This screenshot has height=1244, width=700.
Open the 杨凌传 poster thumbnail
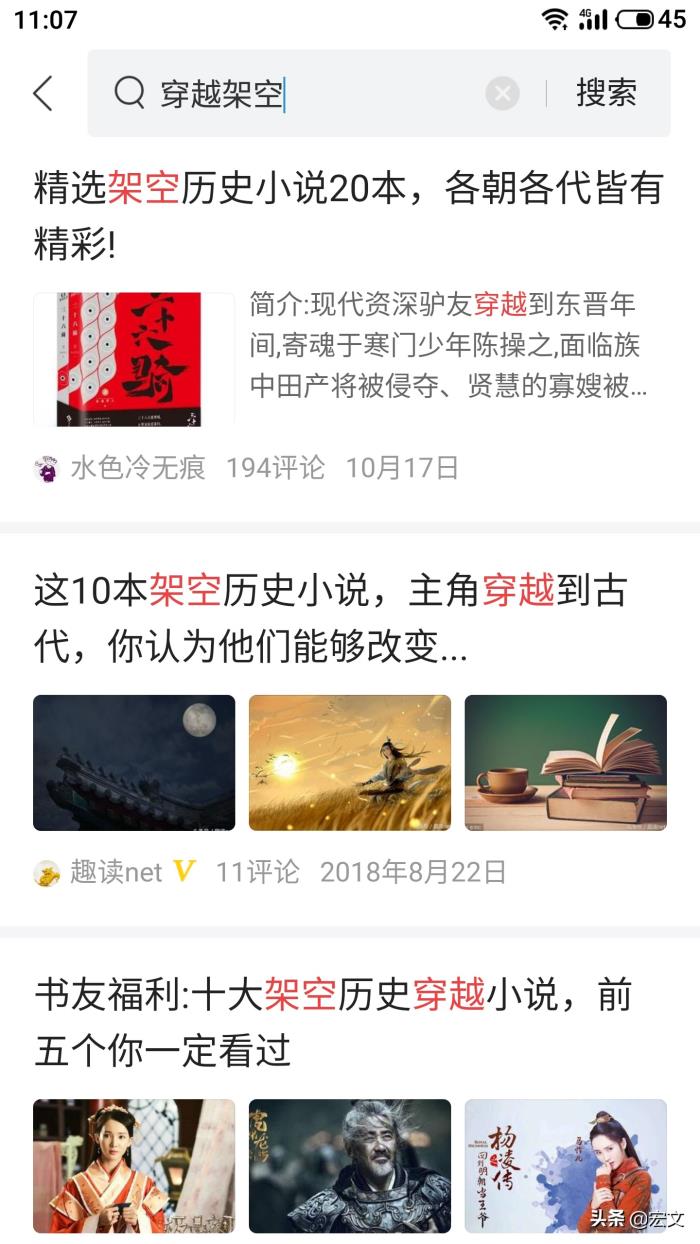(566, 1166)
